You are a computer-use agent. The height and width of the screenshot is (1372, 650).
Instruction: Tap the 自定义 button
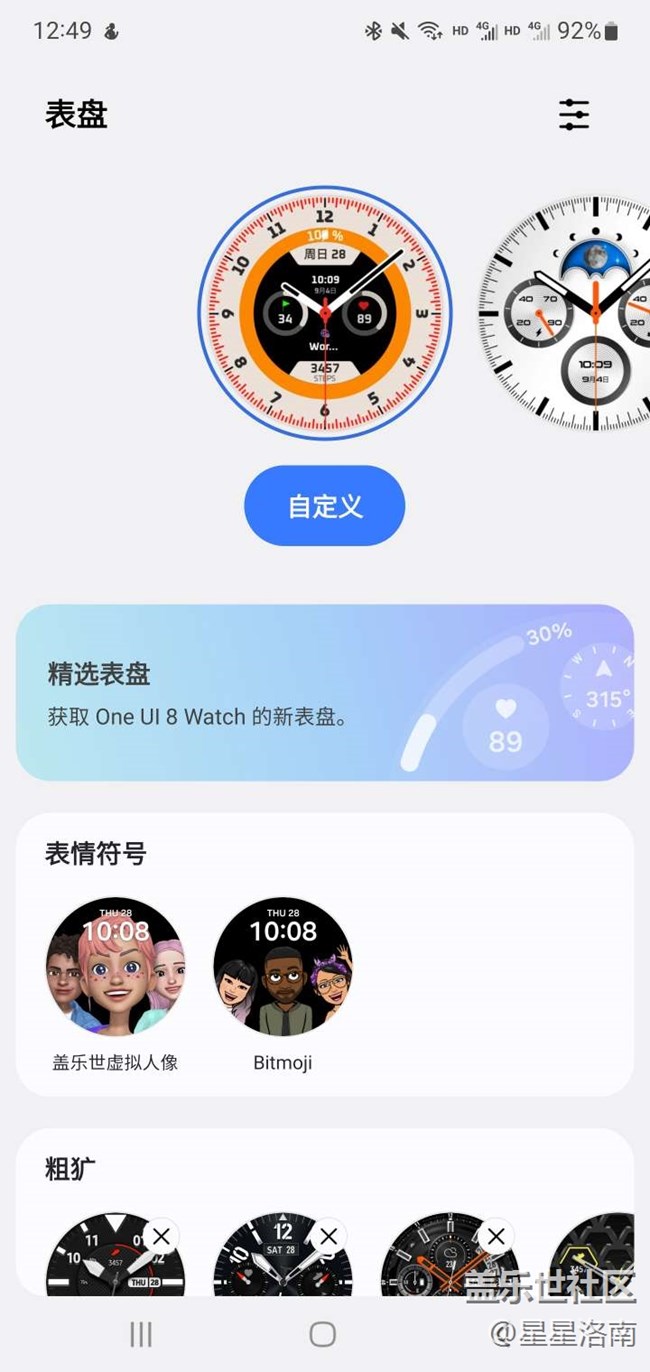[x=325, y=506]
